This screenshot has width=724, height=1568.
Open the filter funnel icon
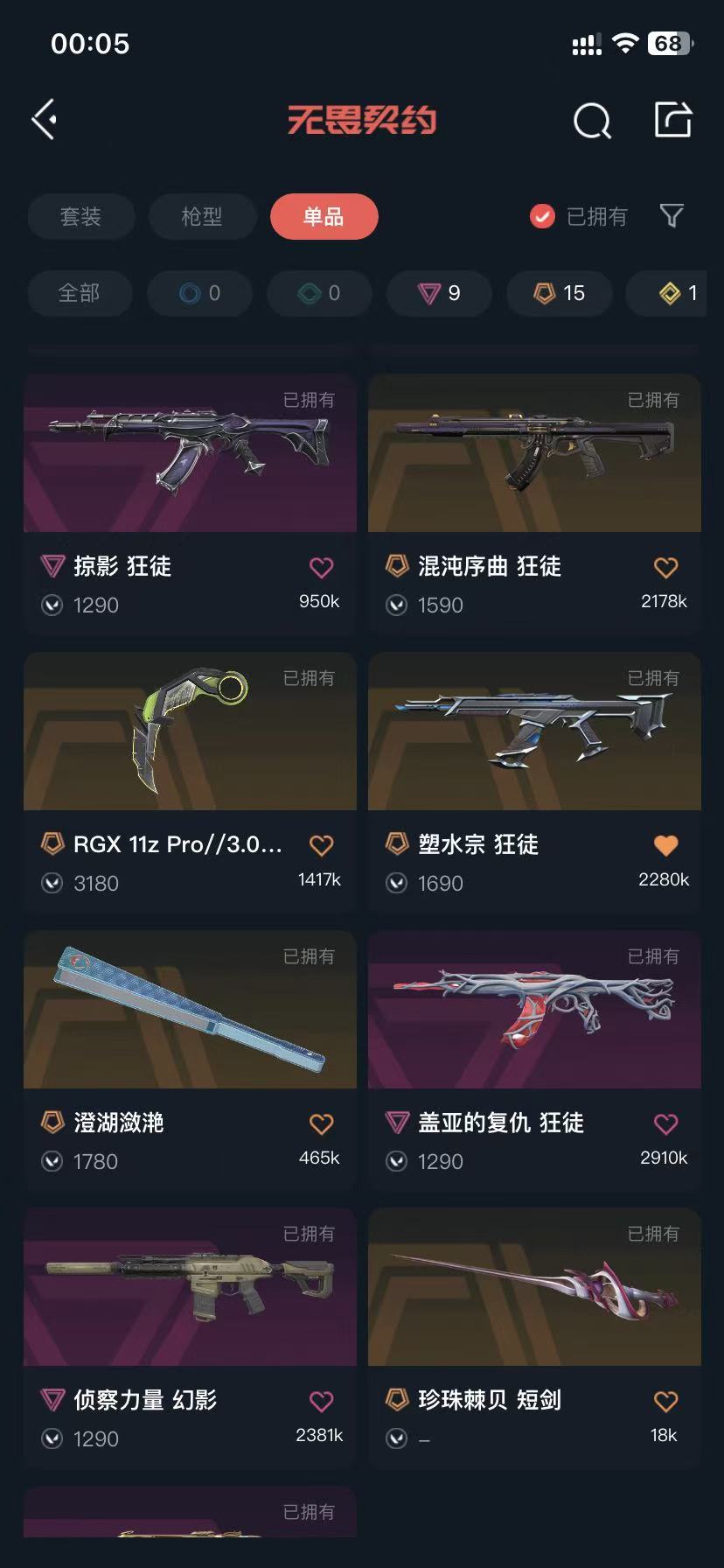tap(670, 216)
